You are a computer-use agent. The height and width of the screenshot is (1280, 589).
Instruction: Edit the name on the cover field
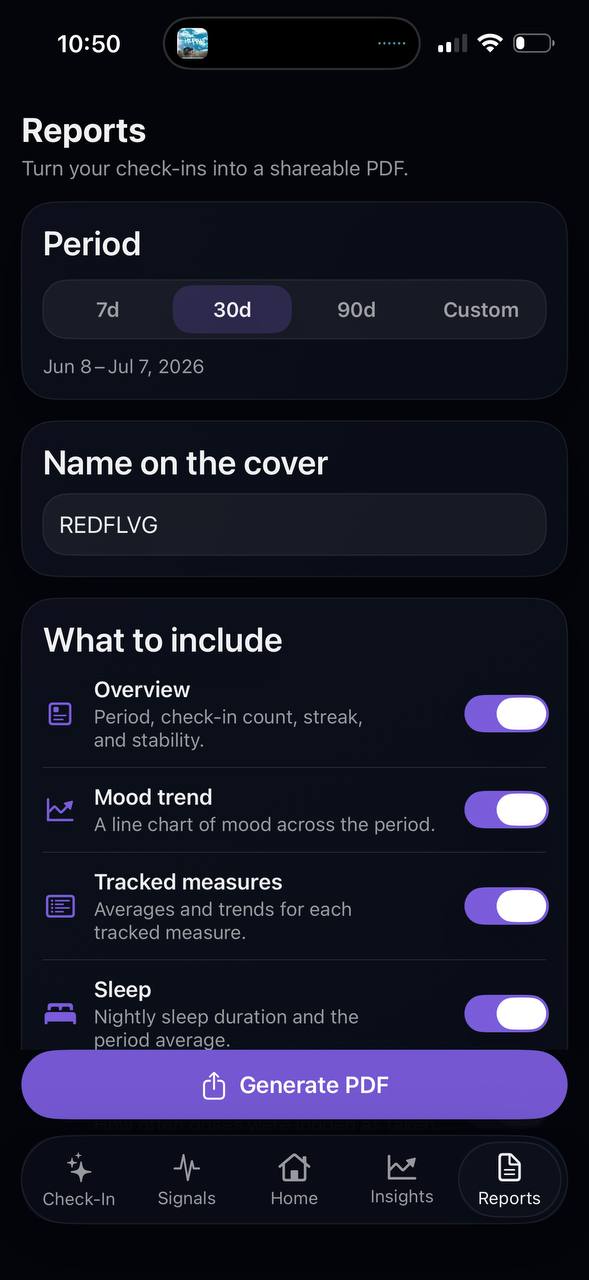[x=294, y=525]
